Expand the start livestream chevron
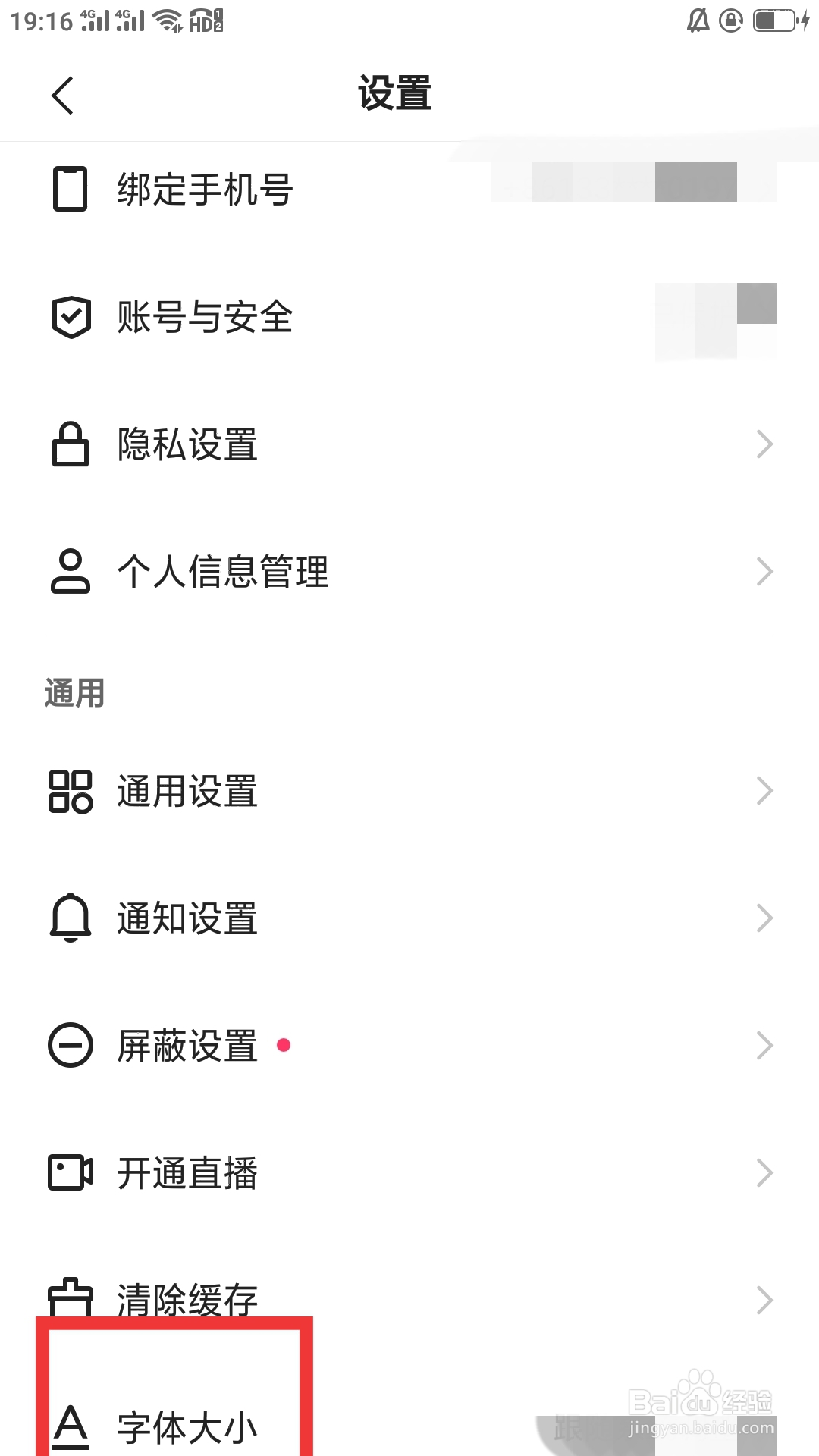The image size is (819, 1456). pyautogui.click(x=764, y=1174)
